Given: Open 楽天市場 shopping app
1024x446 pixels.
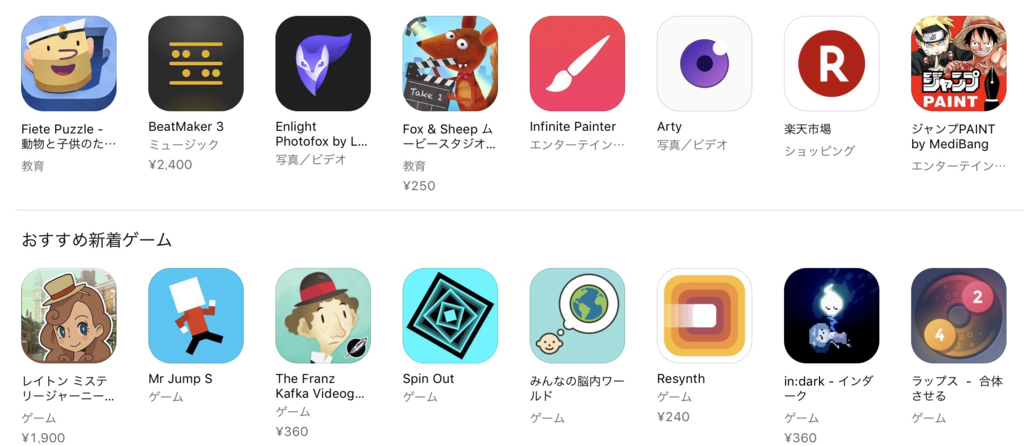Looking at the screenshot, I should coord(831,63).
